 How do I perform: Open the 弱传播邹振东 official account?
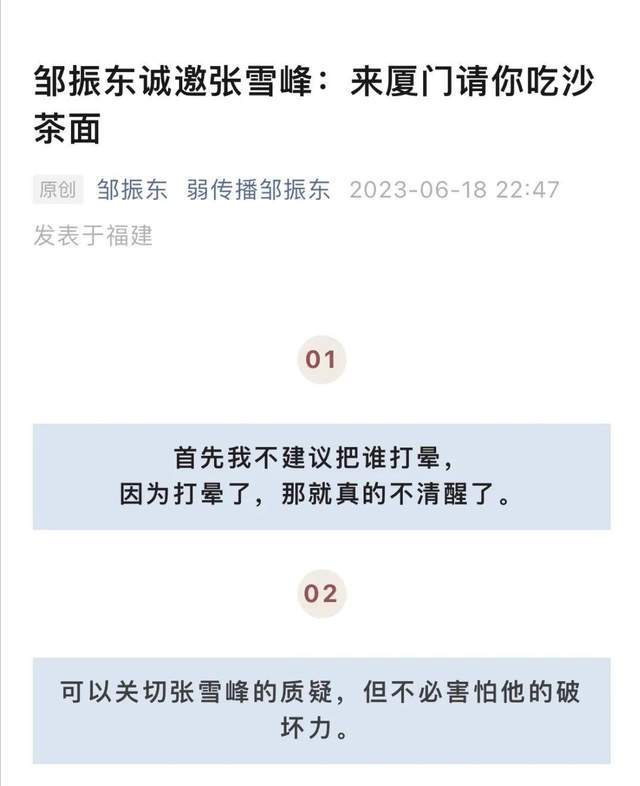pos(258,190)
